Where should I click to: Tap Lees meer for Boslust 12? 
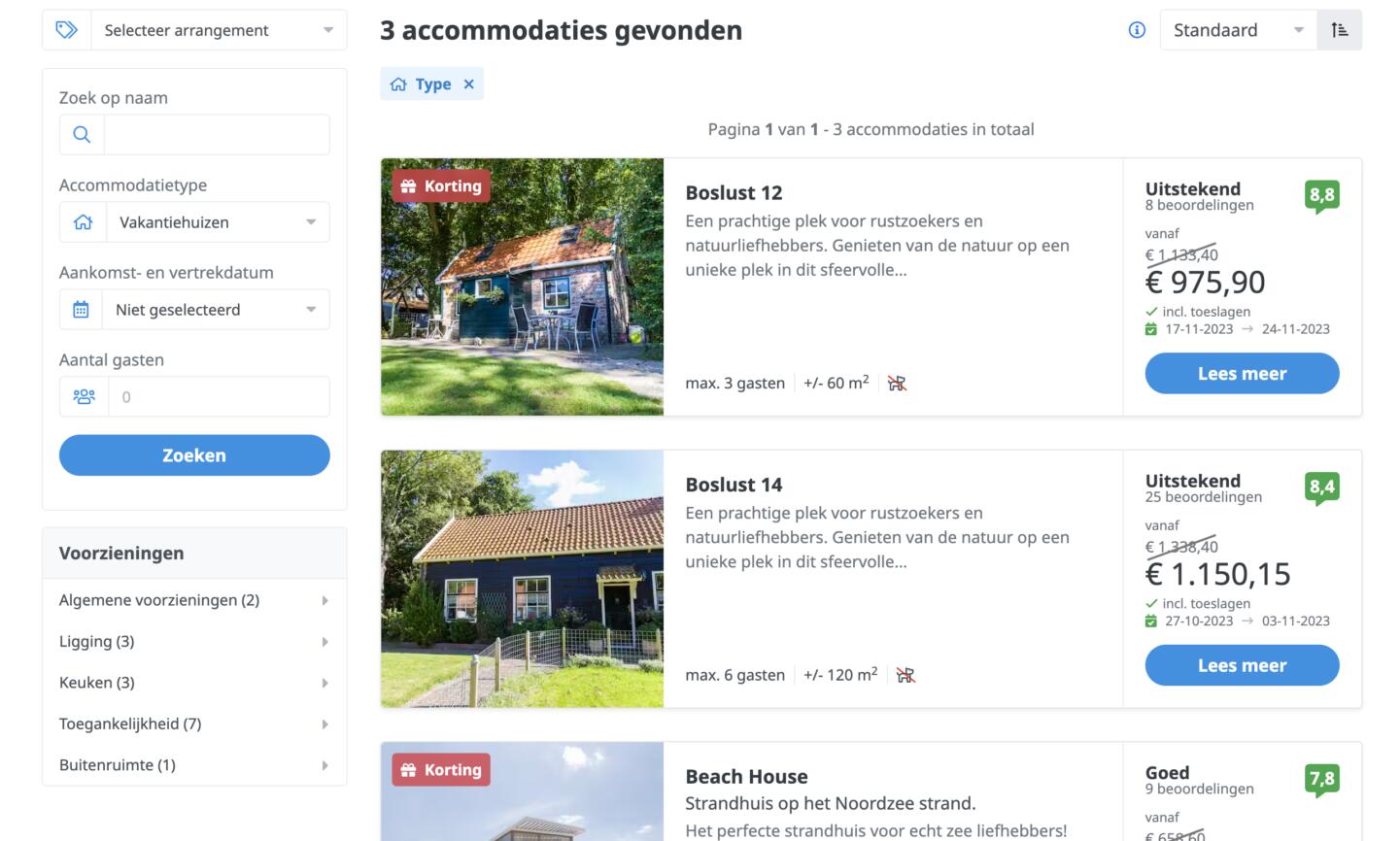pyautogui.click(x=1242, y=374)
